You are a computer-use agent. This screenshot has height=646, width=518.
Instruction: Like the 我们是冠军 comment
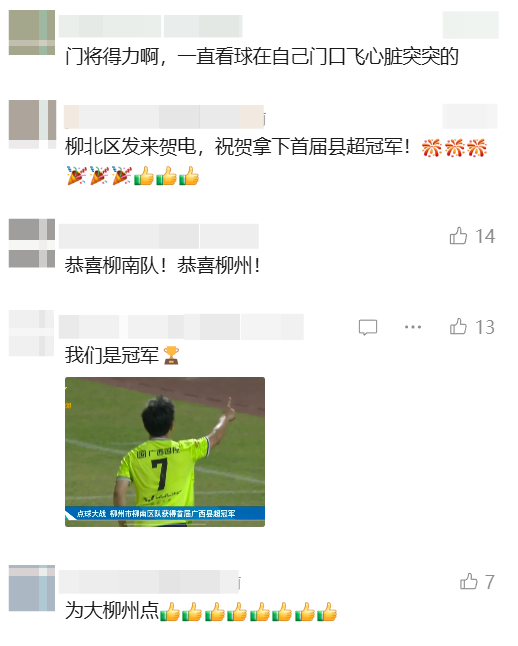458,327
